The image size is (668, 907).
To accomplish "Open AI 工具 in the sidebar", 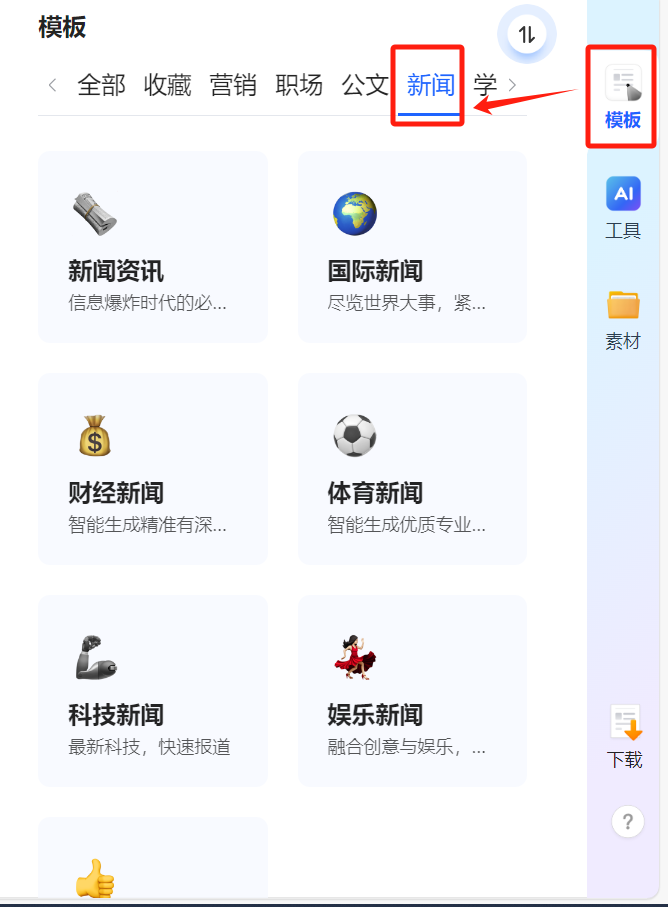I will (623, 208).
